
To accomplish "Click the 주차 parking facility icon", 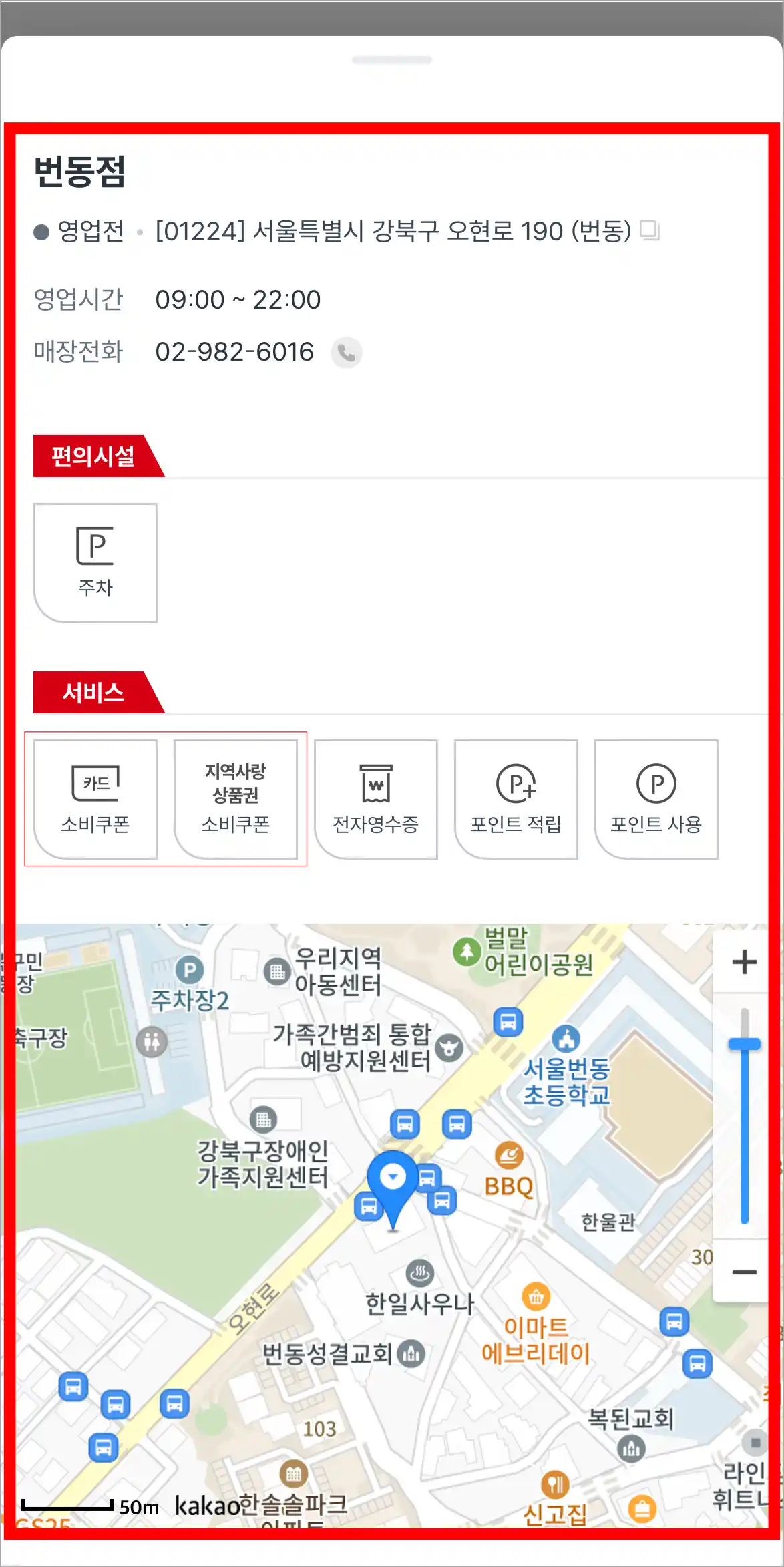I will pos(95,562).
